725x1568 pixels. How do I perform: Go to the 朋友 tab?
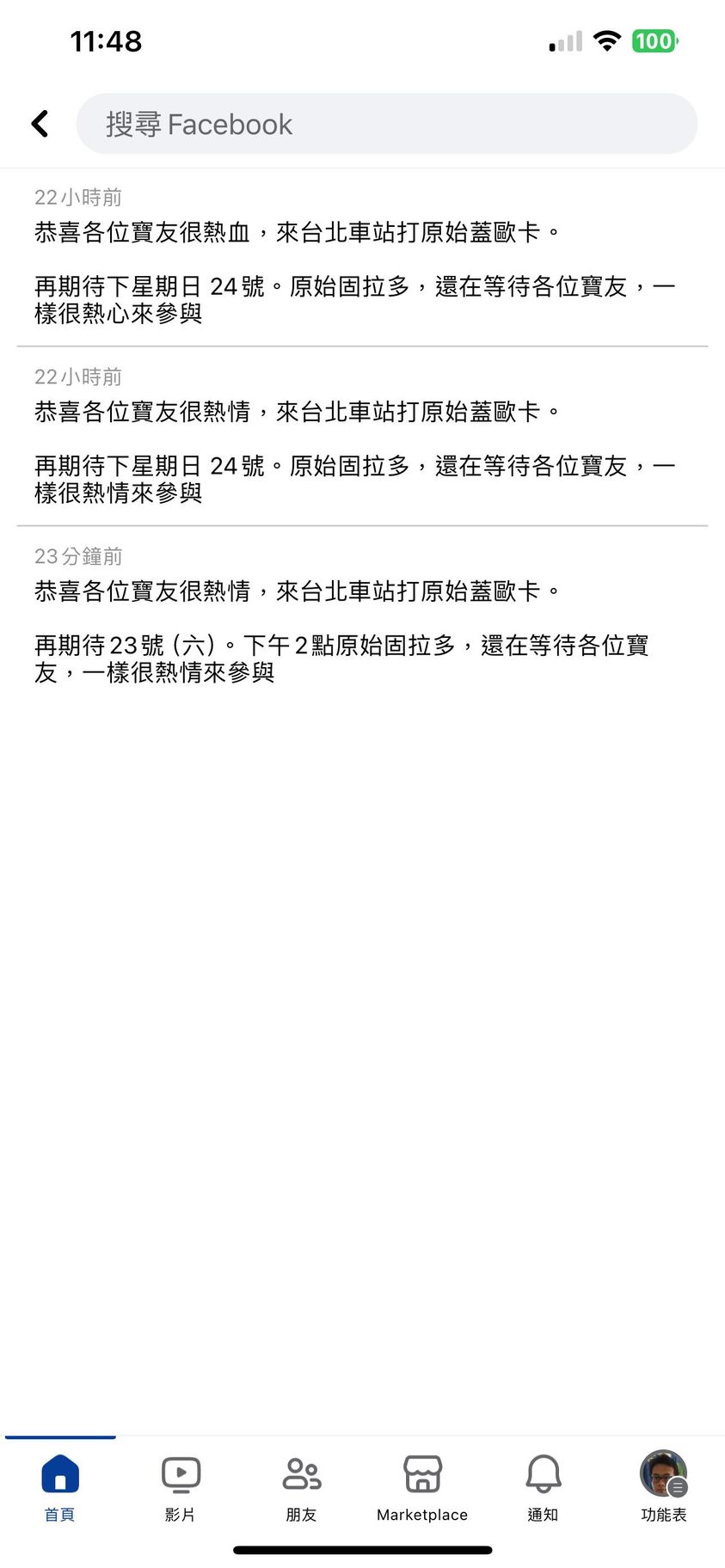point(302,1486)
